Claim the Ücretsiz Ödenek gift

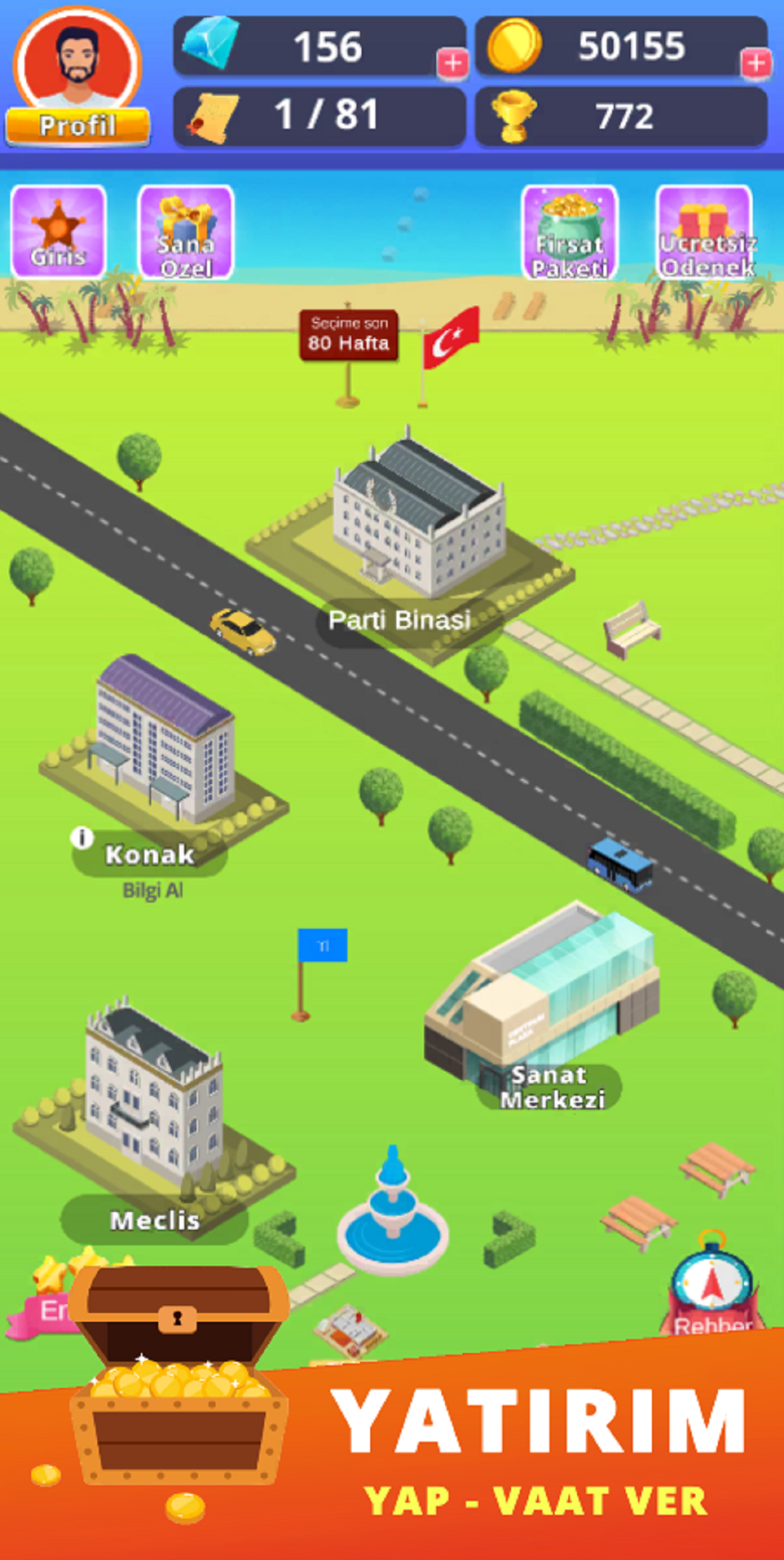click(x=704, y=232)
